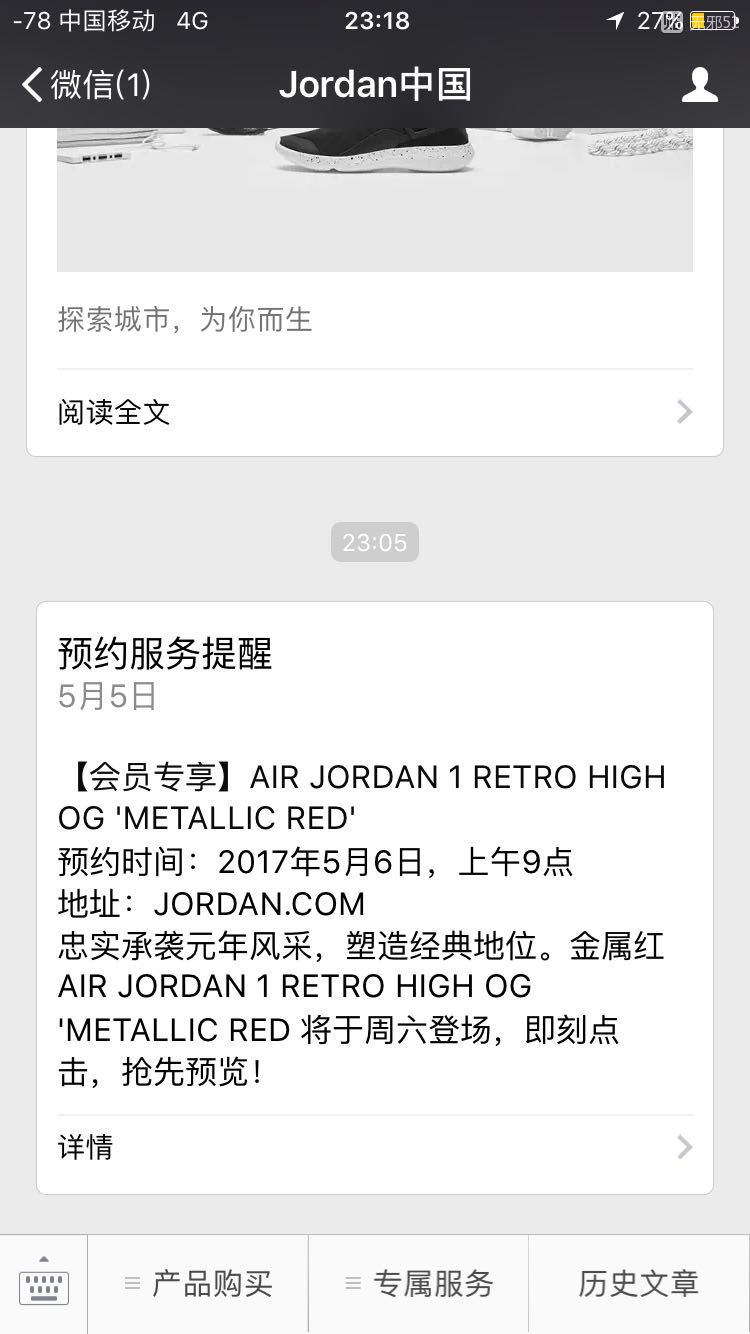
Task: Expand the 产品购买 menu
Action: tap(198, 1284)
